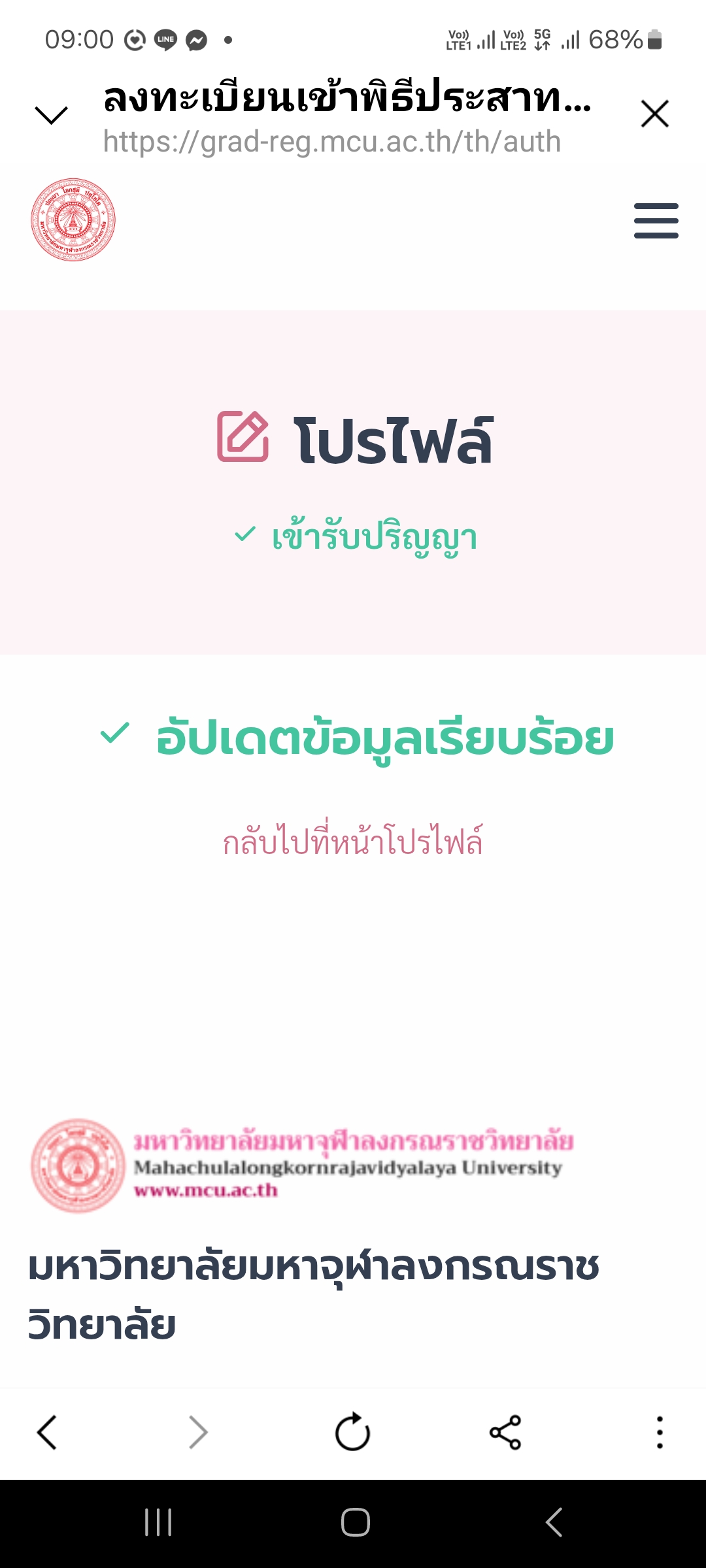Show recent apps from the navigation bar
Screen dimensions: 706x1568
158,1522
